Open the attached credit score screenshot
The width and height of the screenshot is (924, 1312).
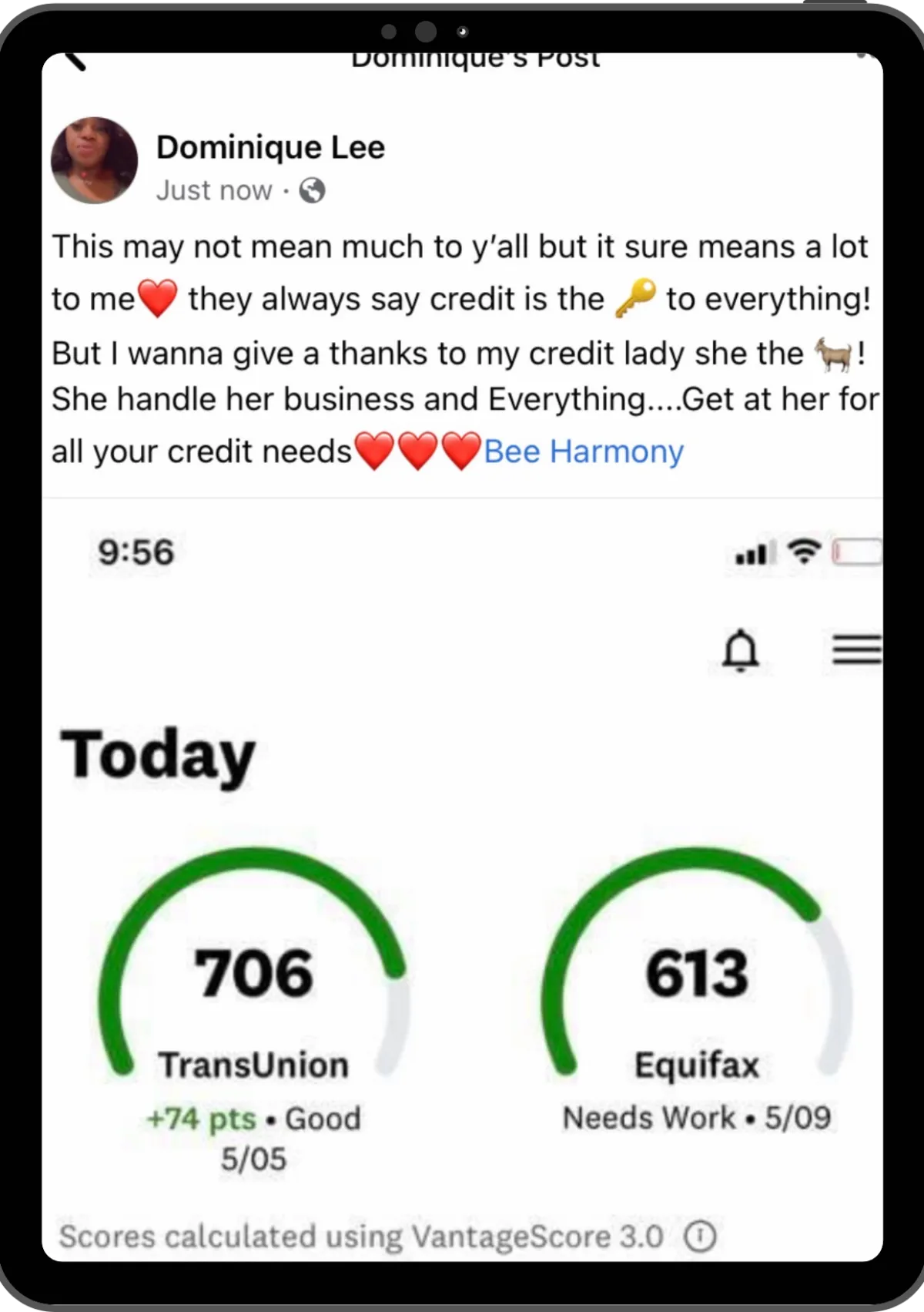point(462,878)
